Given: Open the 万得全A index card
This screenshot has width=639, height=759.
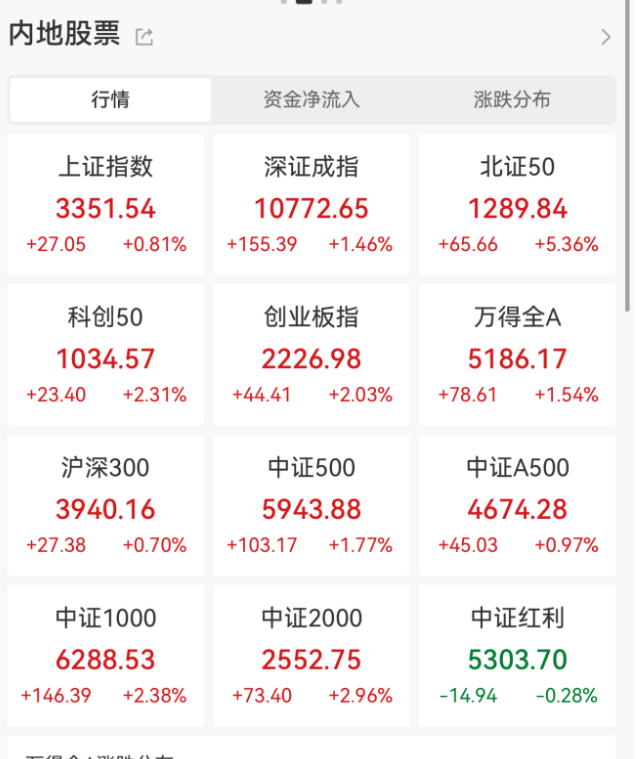Looking at the screenshot, I should click(517, 355).
